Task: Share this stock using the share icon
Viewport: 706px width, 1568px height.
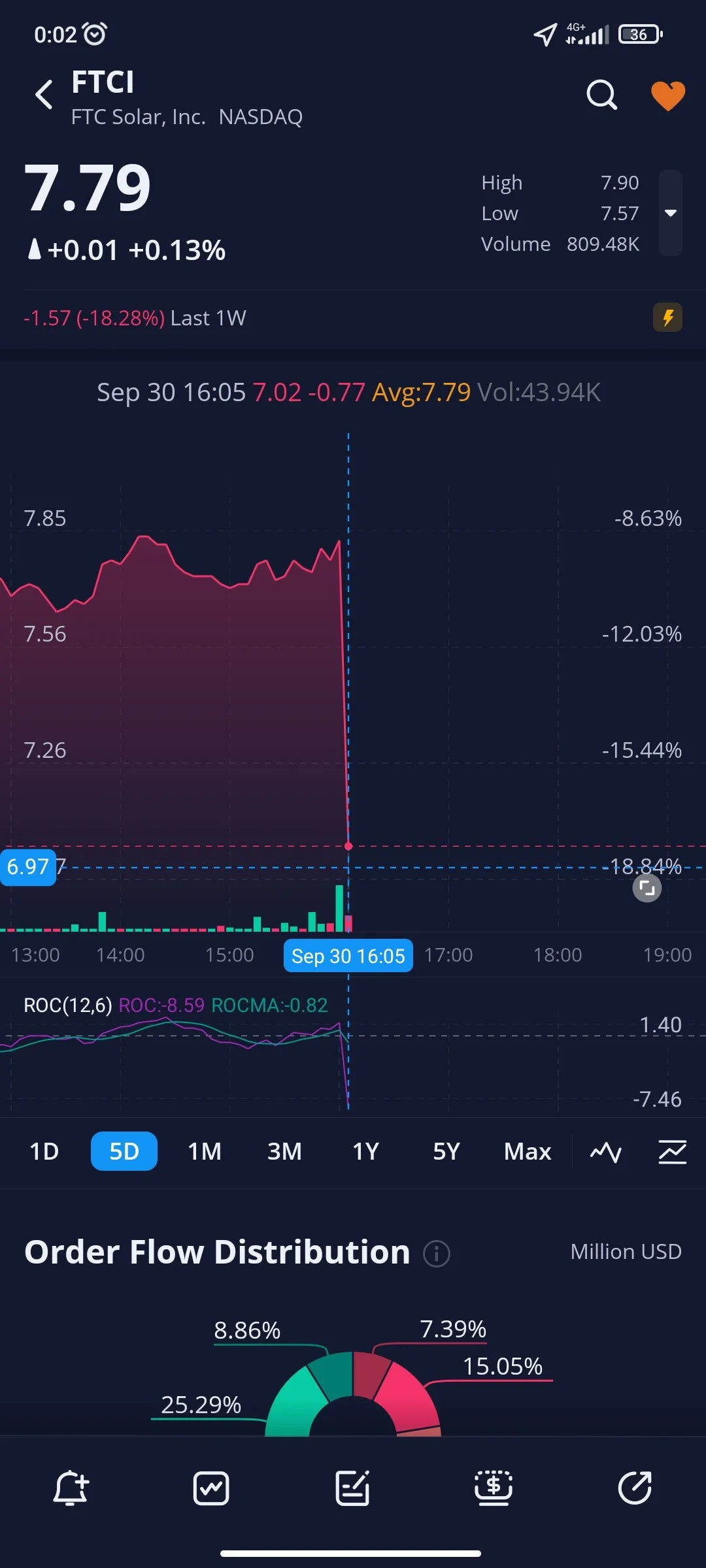Action: (635, 1488)
